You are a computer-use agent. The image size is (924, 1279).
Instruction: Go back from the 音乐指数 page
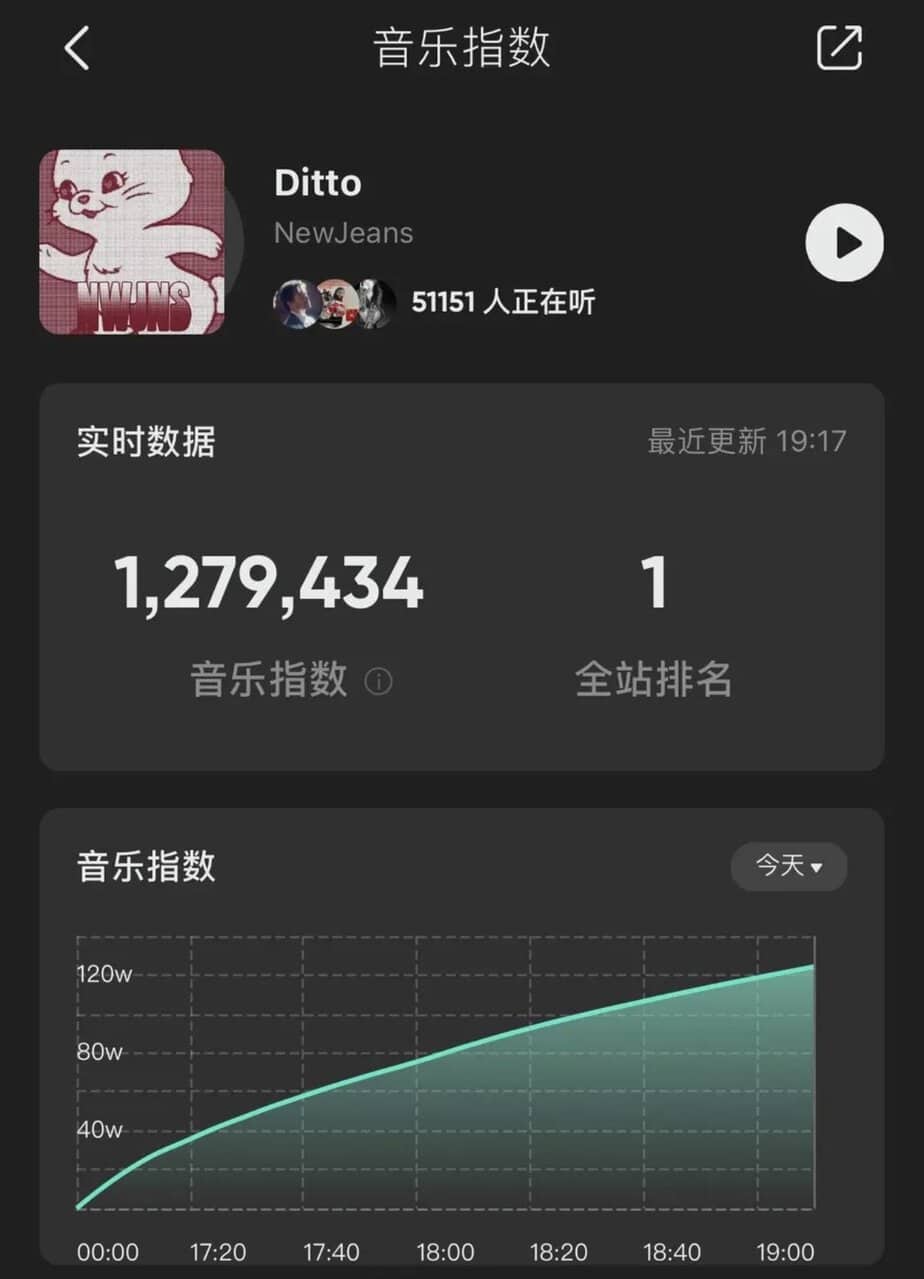pos(77,48)
